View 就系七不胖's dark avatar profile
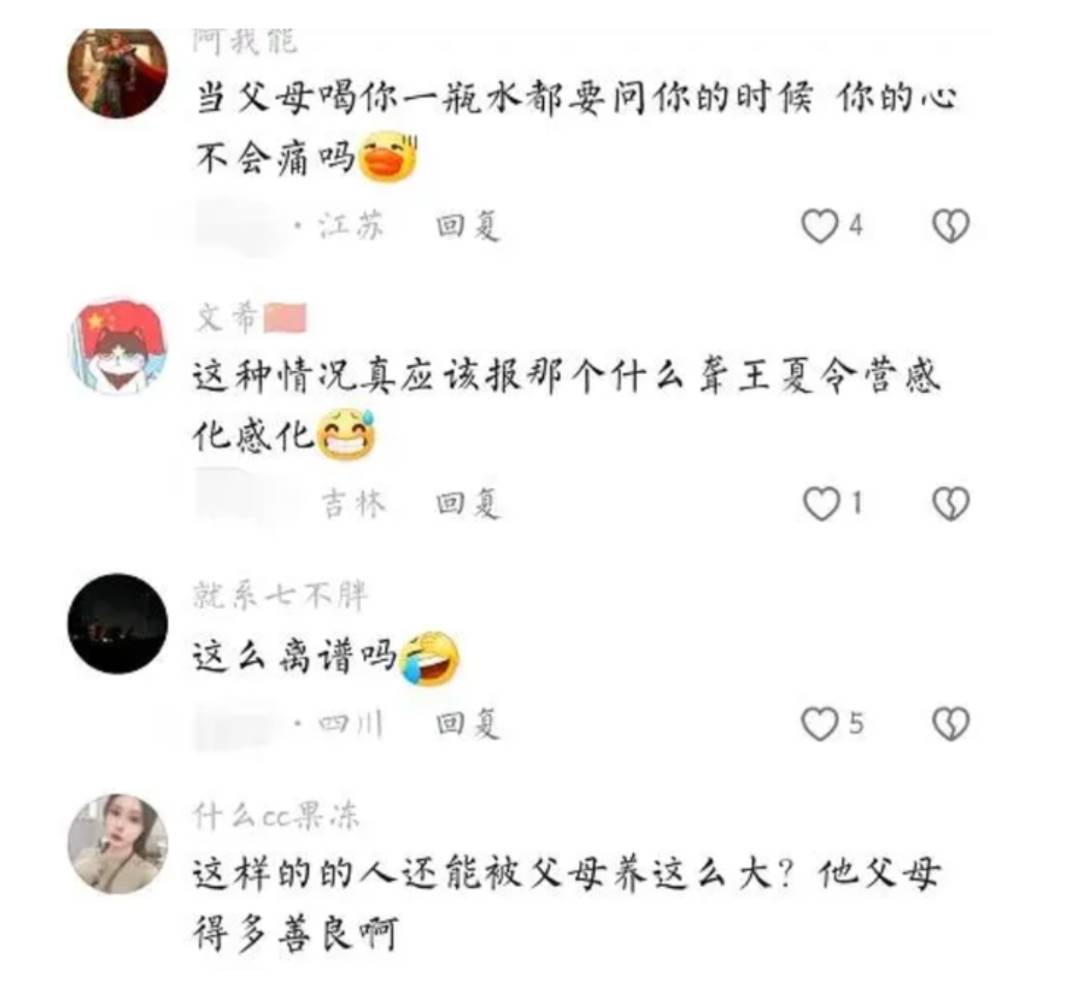Screen dimensions: 1080x1006 pos(117,623)
